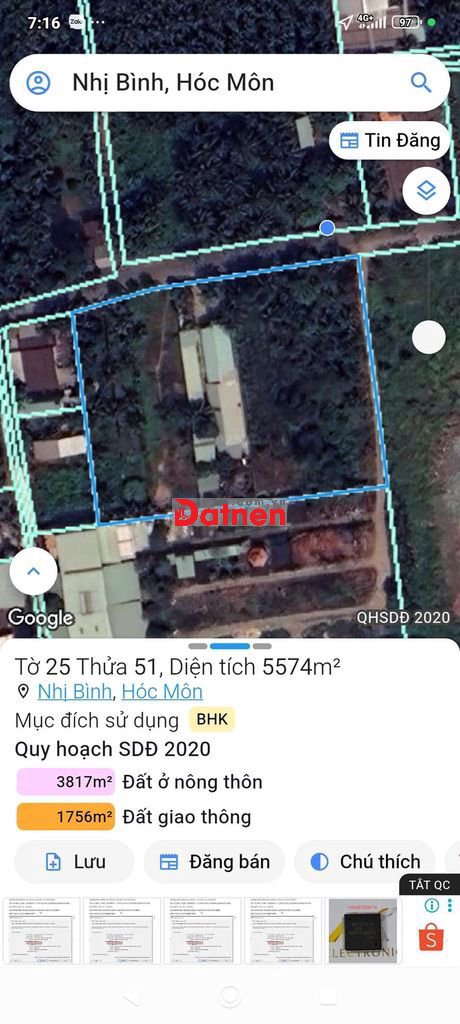Open the Nhị Bình link

pyautogui.click(x=74, y=691)
